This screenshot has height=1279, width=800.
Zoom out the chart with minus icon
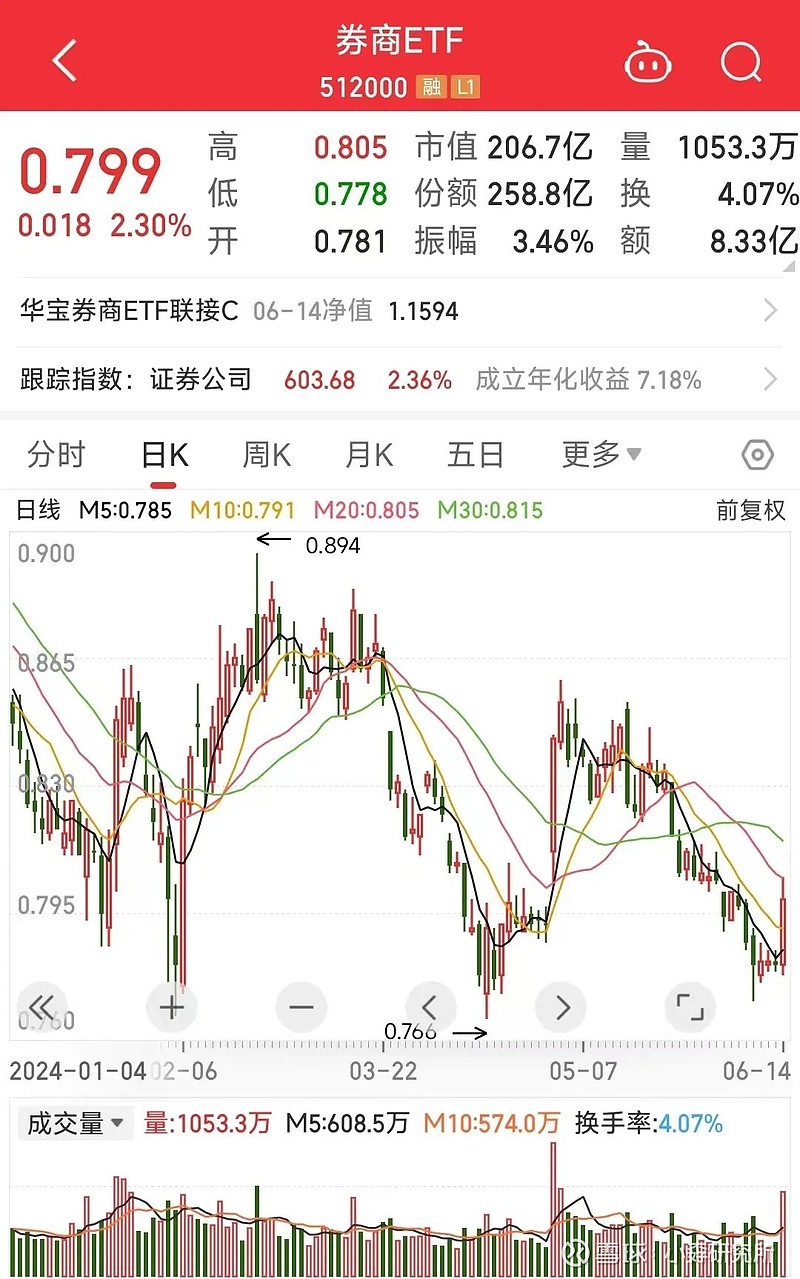click(301, 1007)
